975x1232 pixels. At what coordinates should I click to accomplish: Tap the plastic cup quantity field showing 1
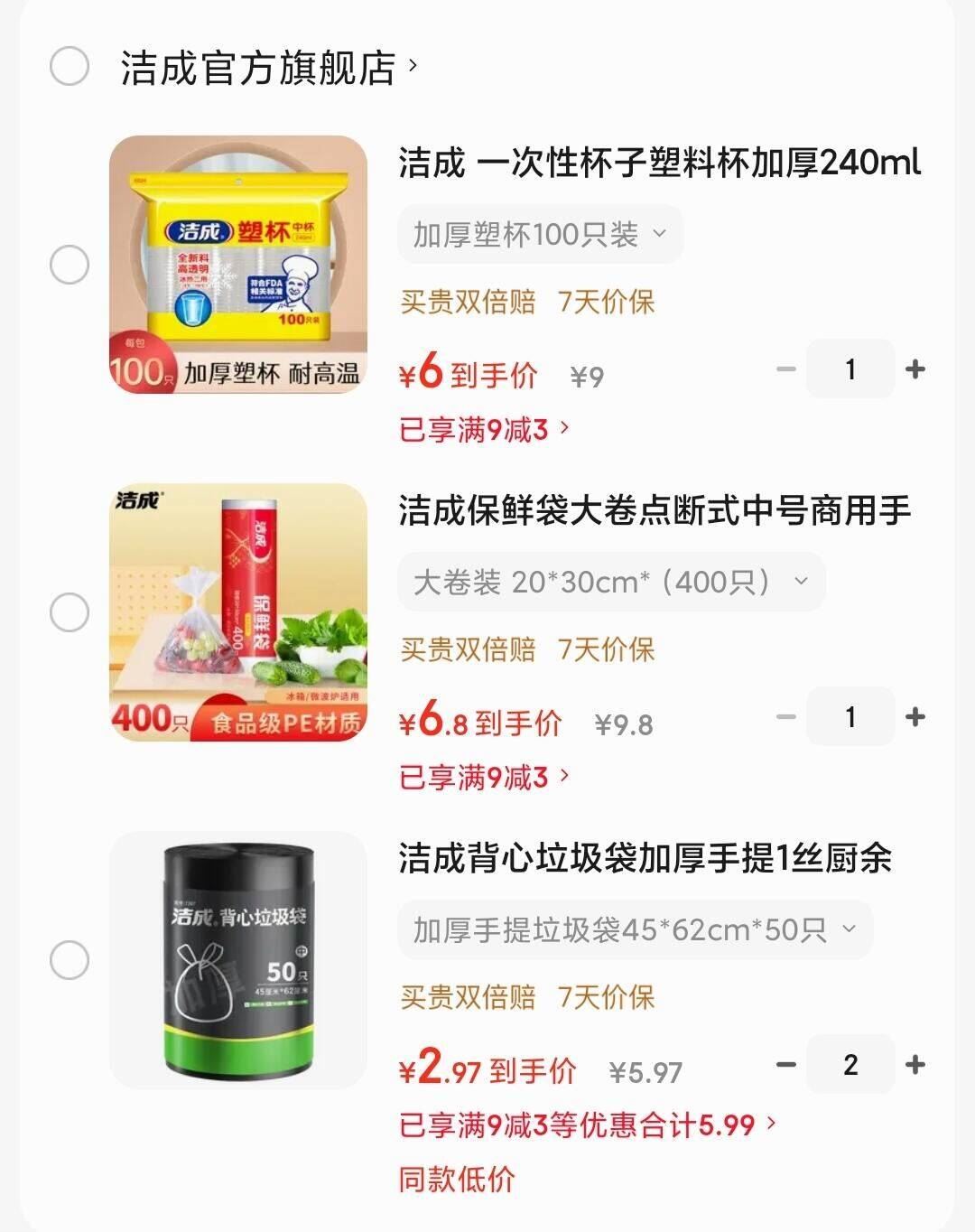click(850, 369)
